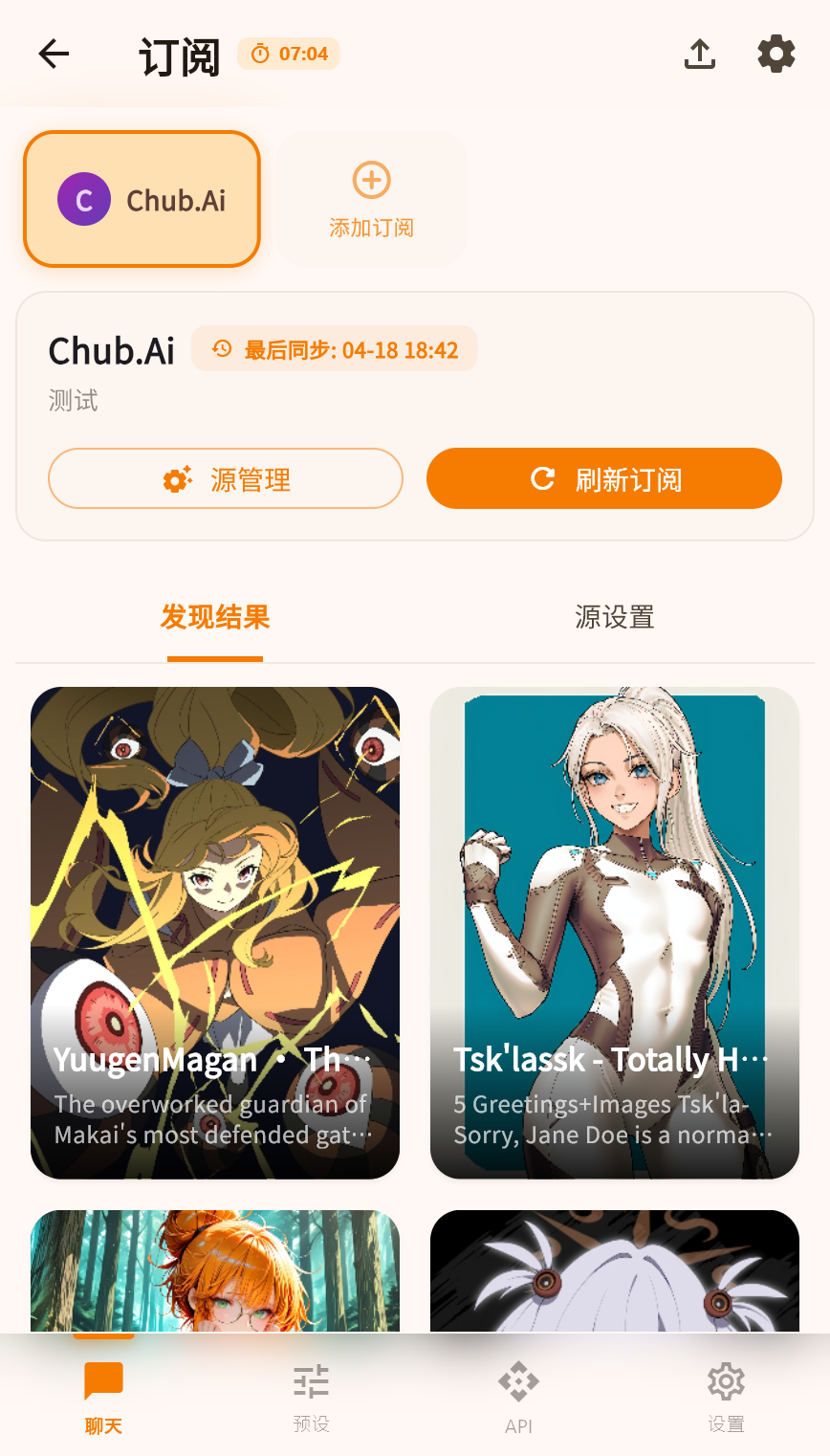830x1456 pixels.
Task: Open the upload/export icon
Action: coord(700,55)
